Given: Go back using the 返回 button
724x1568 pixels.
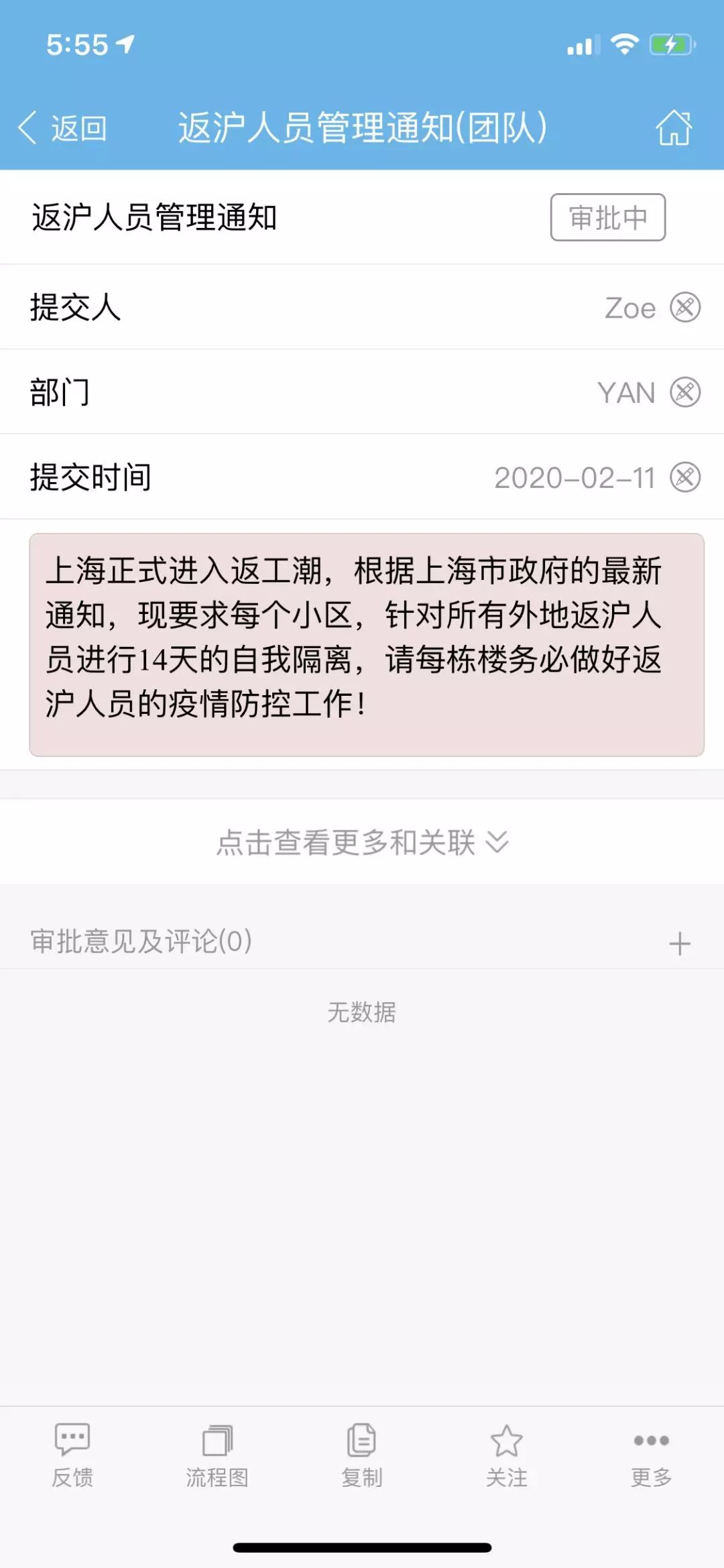Looking at the screenshot, I should click(62, 127).
